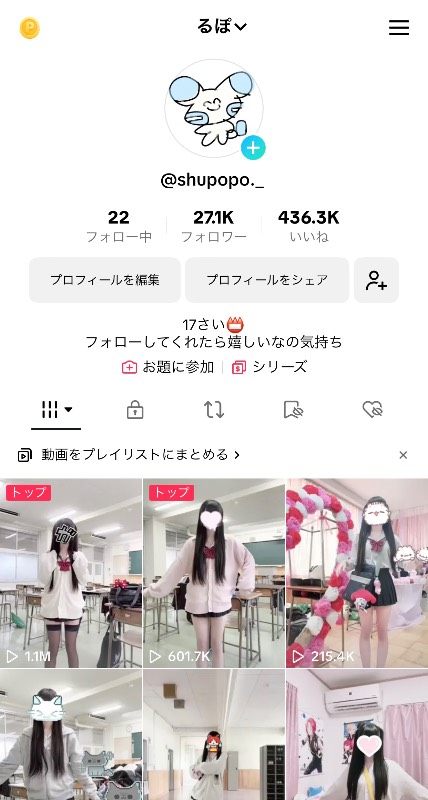Switch to the private videos lock tab
Screen dimensions: 428x800
pyautogui.click(x=135, y=409)
